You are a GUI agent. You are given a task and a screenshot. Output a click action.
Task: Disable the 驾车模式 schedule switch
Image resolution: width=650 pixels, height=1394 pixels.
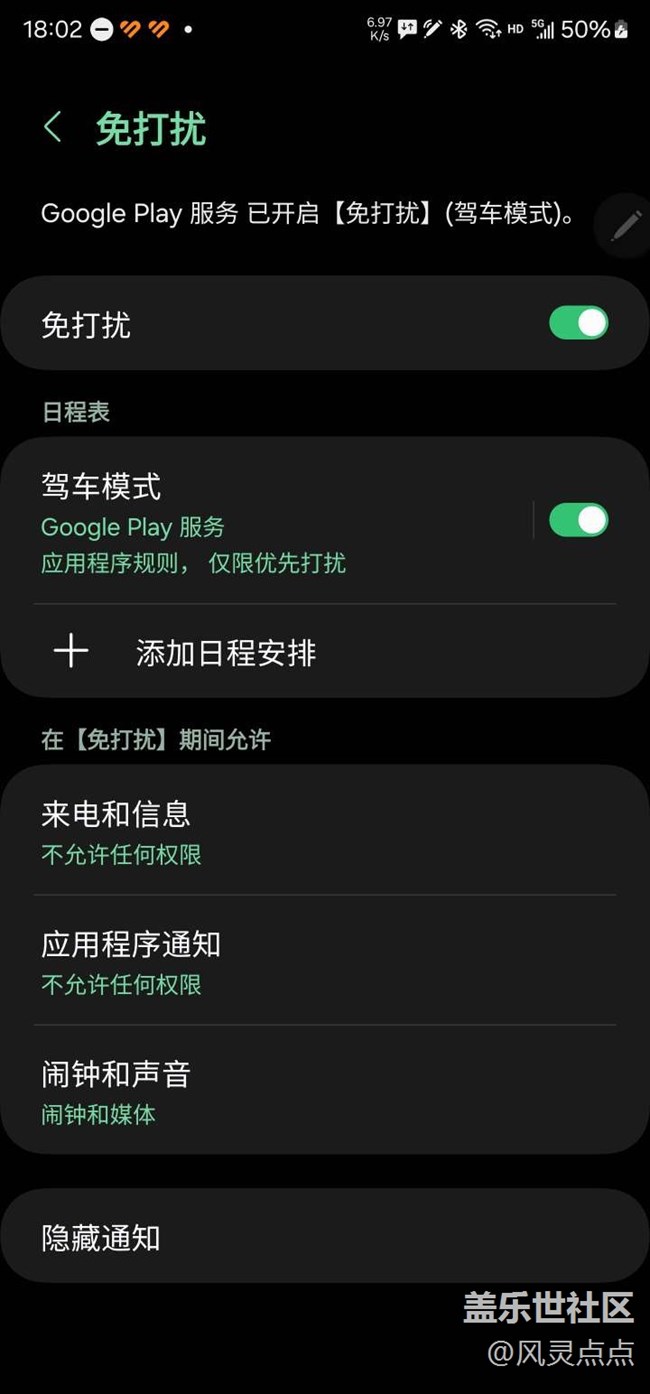coord(578,520)
